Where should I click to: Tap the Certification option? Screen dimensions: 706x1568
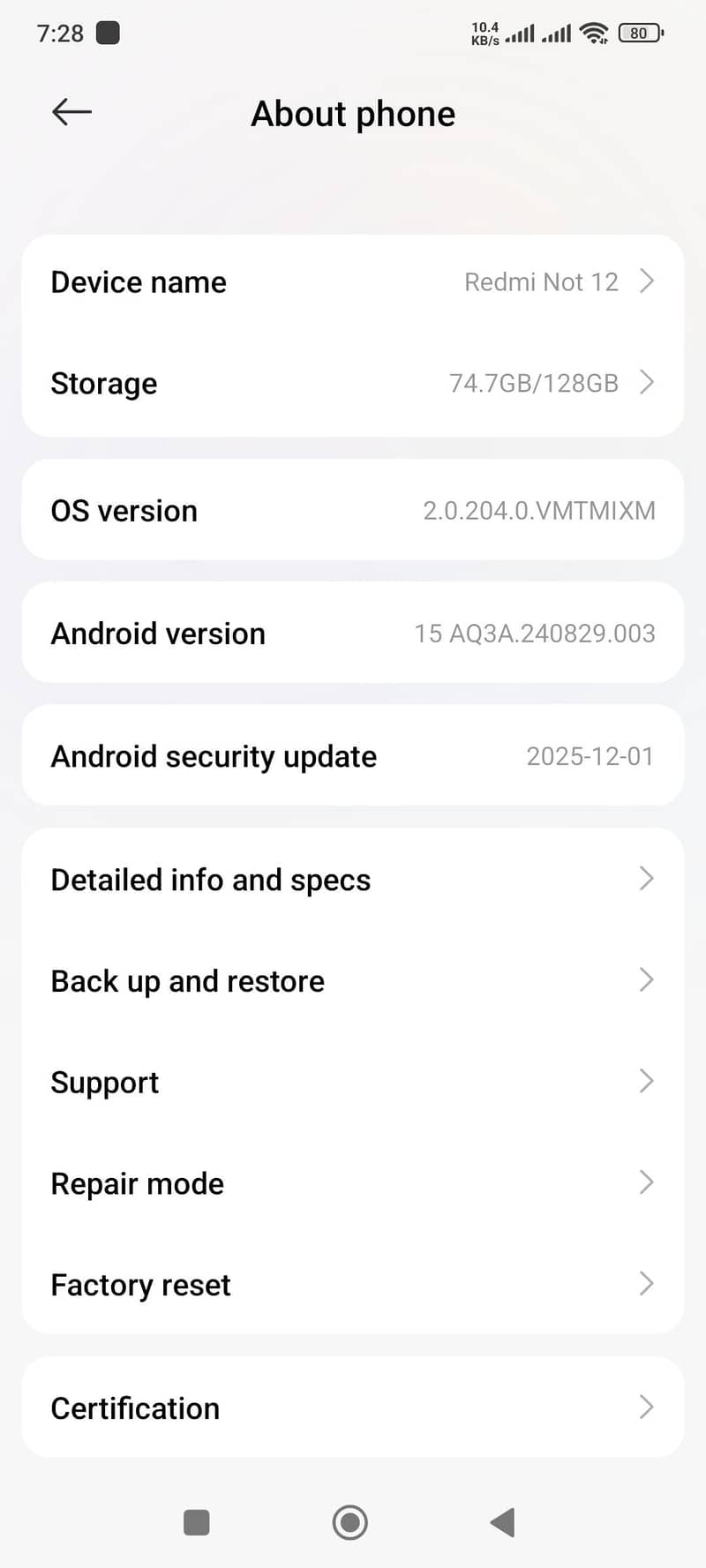pos(353,1407)
